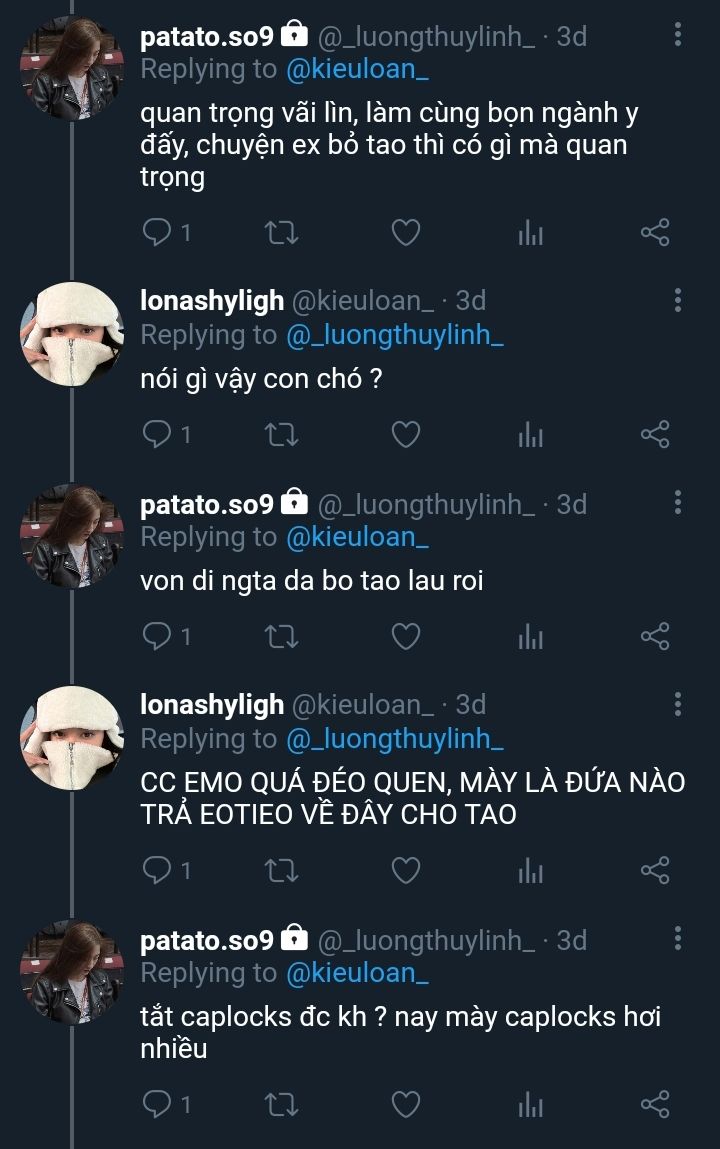Open overflow menu on 'quan trọng vãi lìn' tweet

pos(678,34)
